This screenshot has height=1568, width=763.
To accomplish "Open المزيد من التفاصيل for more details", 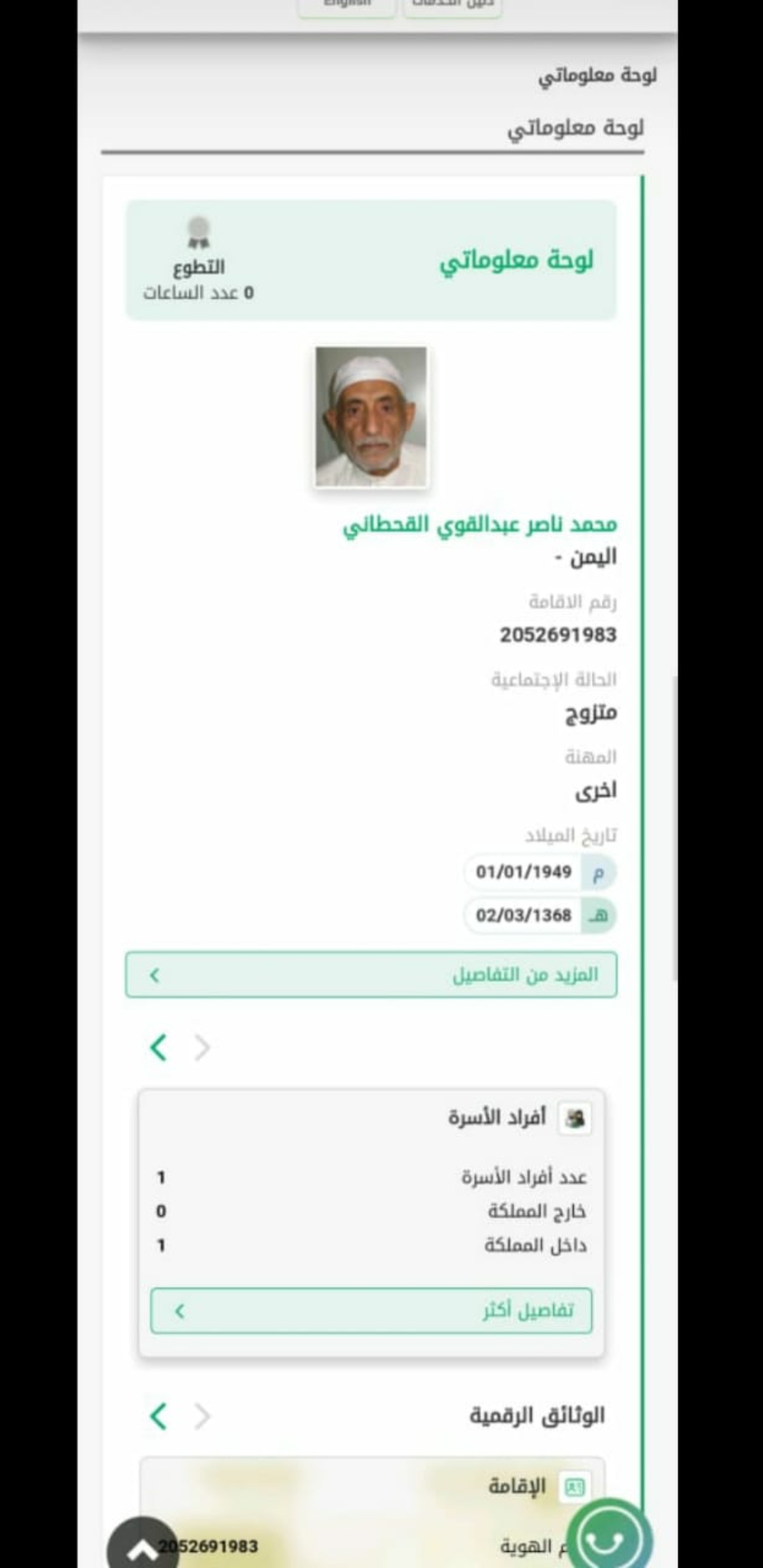I will [x=371, y=975].
